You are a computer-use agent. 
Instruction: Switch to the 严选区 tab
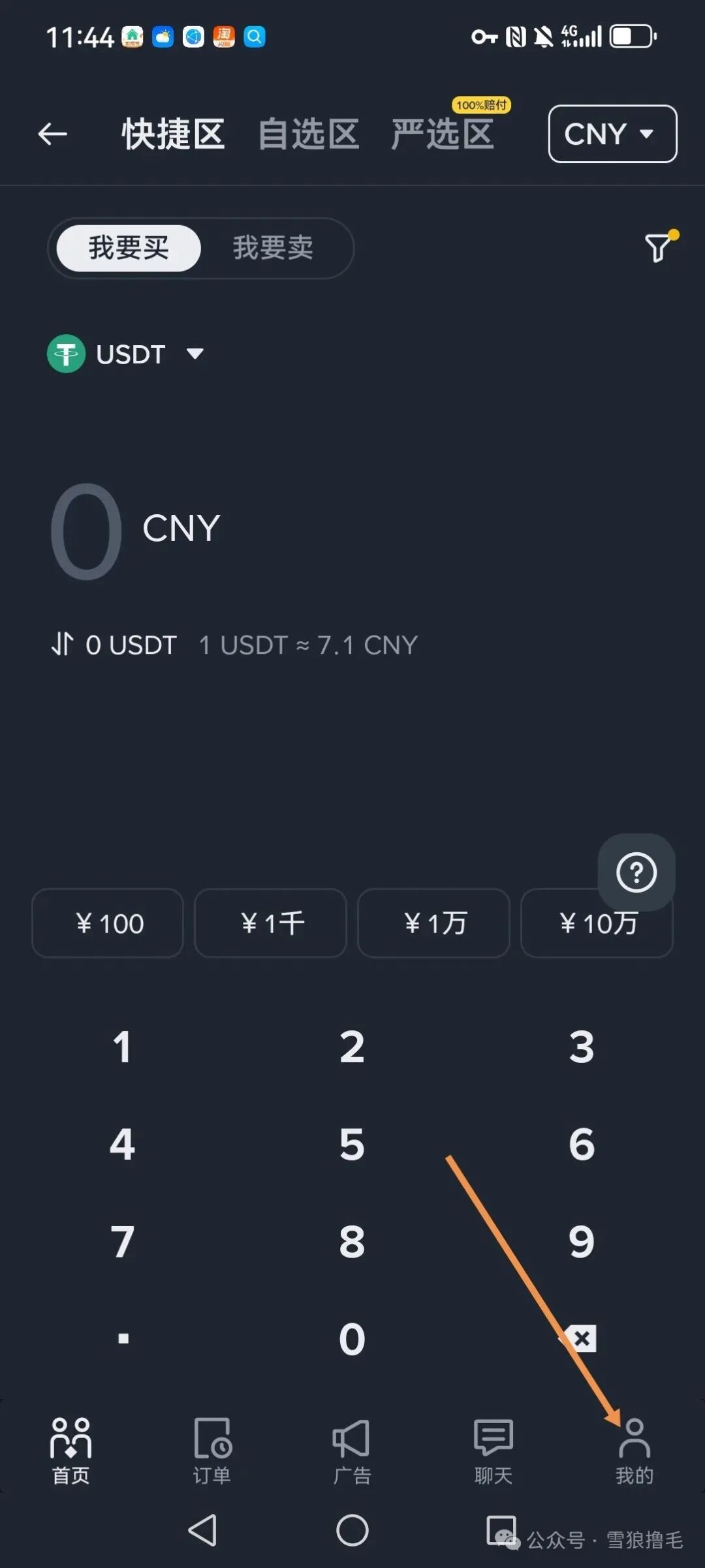443,134
